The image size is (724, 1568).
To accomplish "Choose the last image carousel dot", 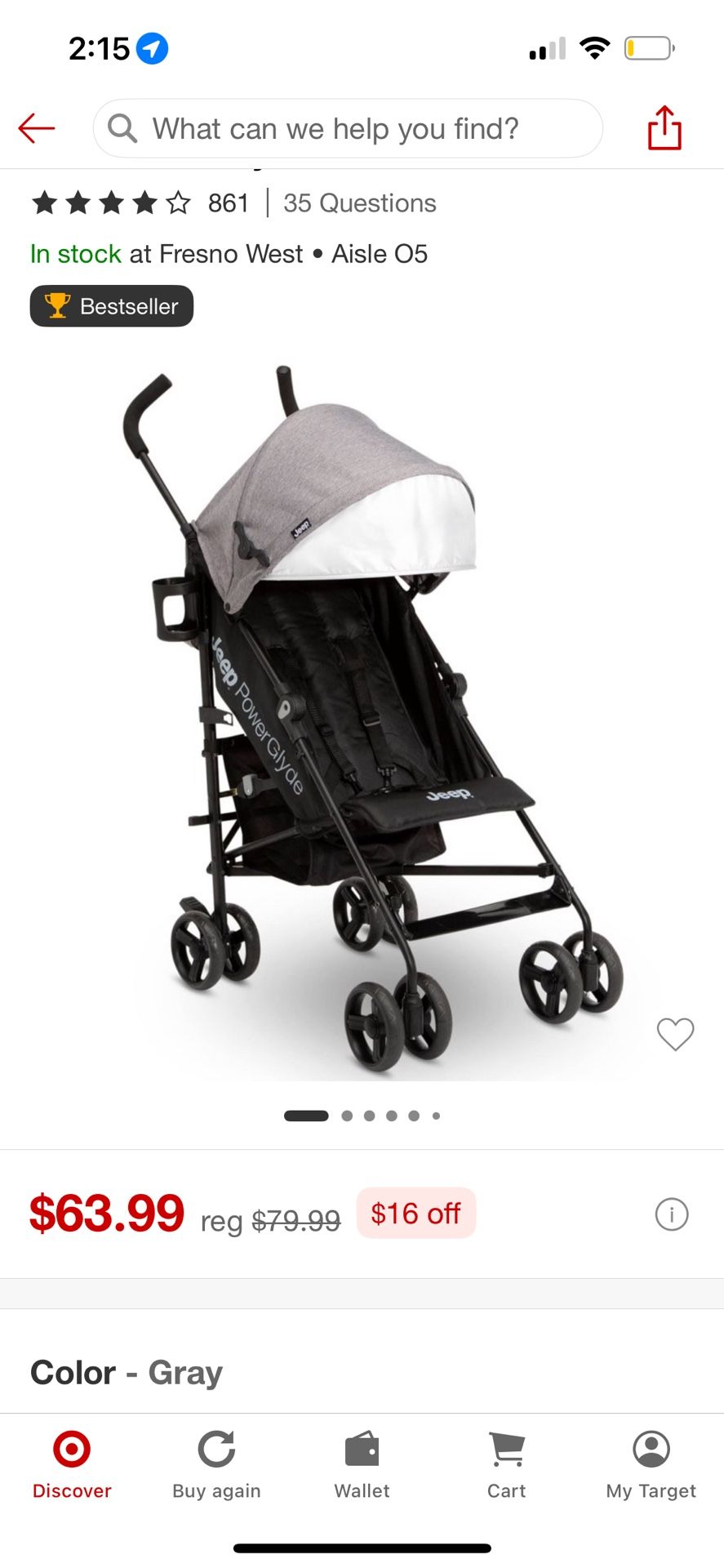I will click(x=436, y=1115).
